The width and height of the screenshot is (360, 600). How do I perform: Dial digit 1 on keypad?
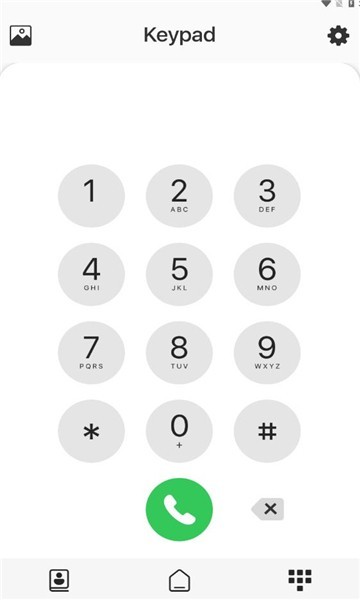pyautogui.click(x=91, y=196)
